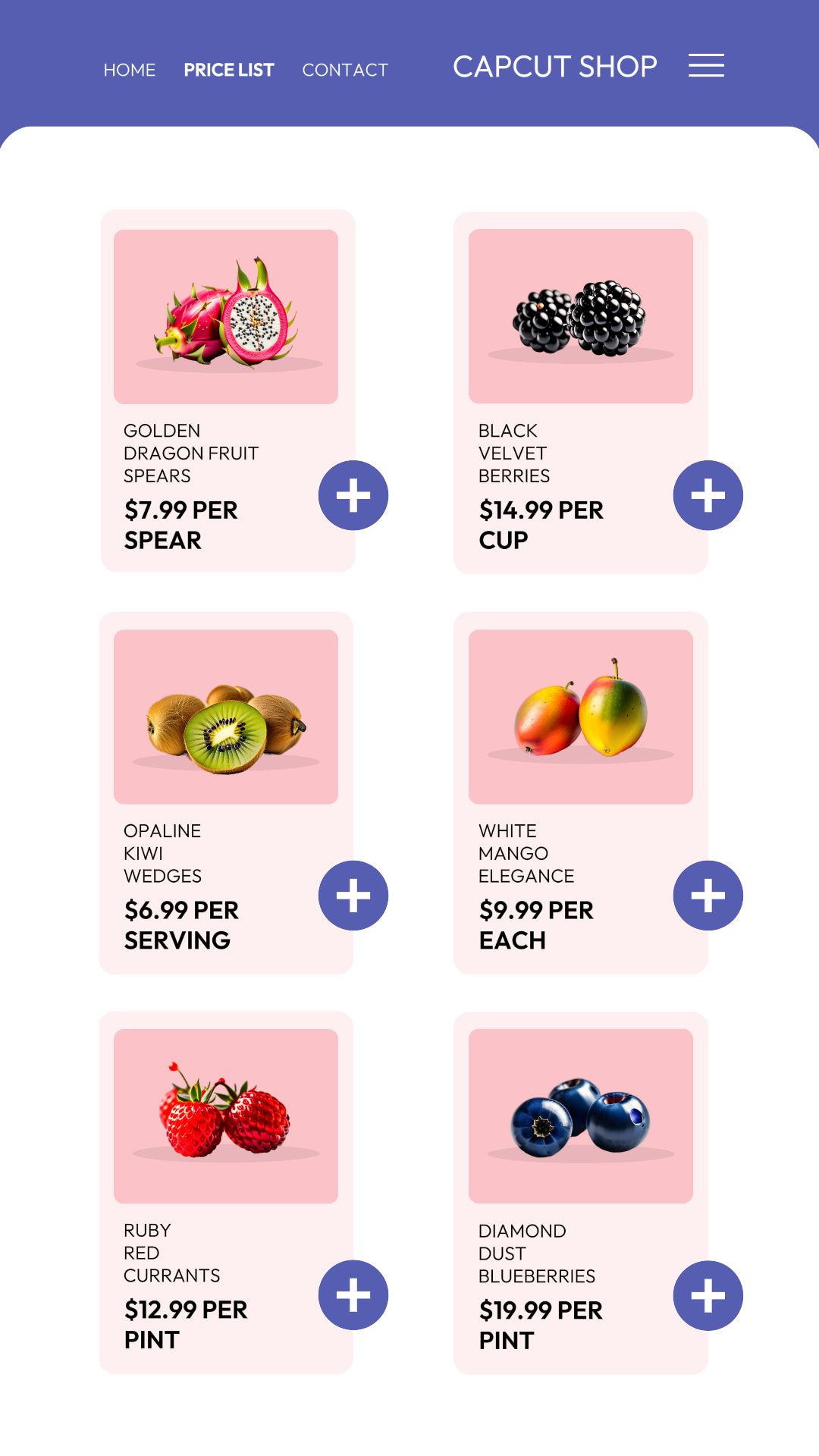Open the Ruby Red Currants card
Image resolution: width=819 pixels, height=1456 pixels.
(226, 1192)
